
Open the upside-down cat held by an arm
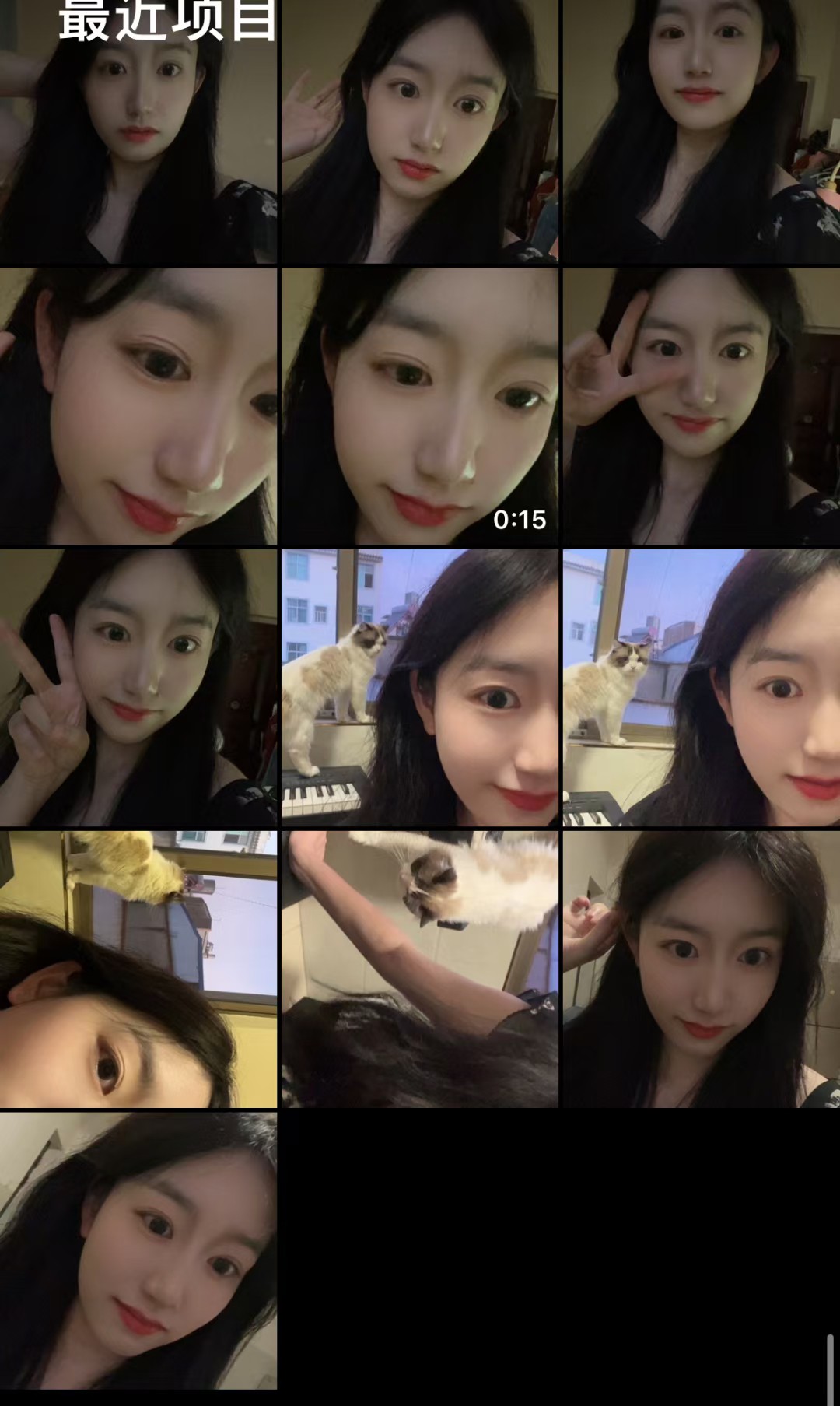420,969
